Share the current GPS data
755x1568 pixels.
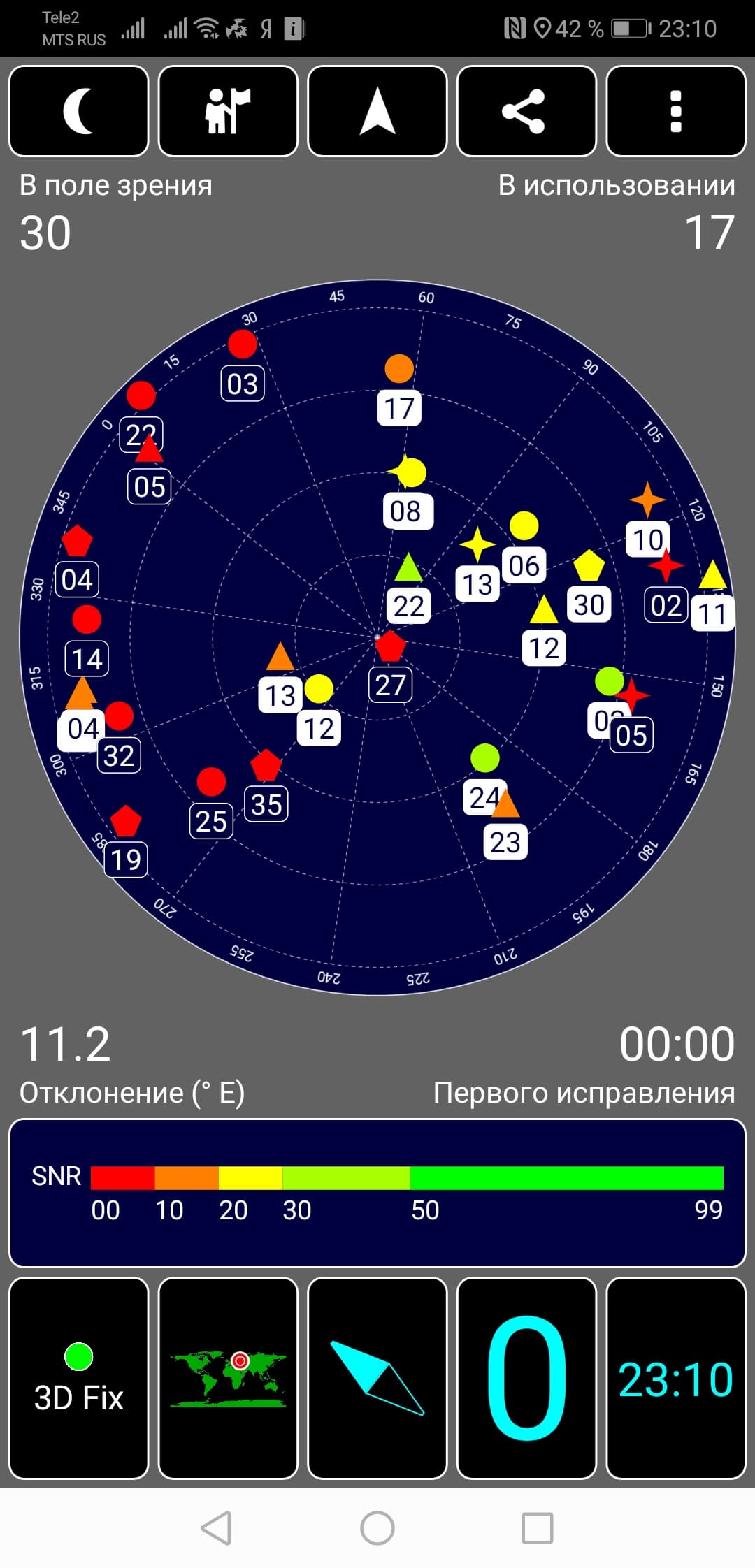click(526, 111)
